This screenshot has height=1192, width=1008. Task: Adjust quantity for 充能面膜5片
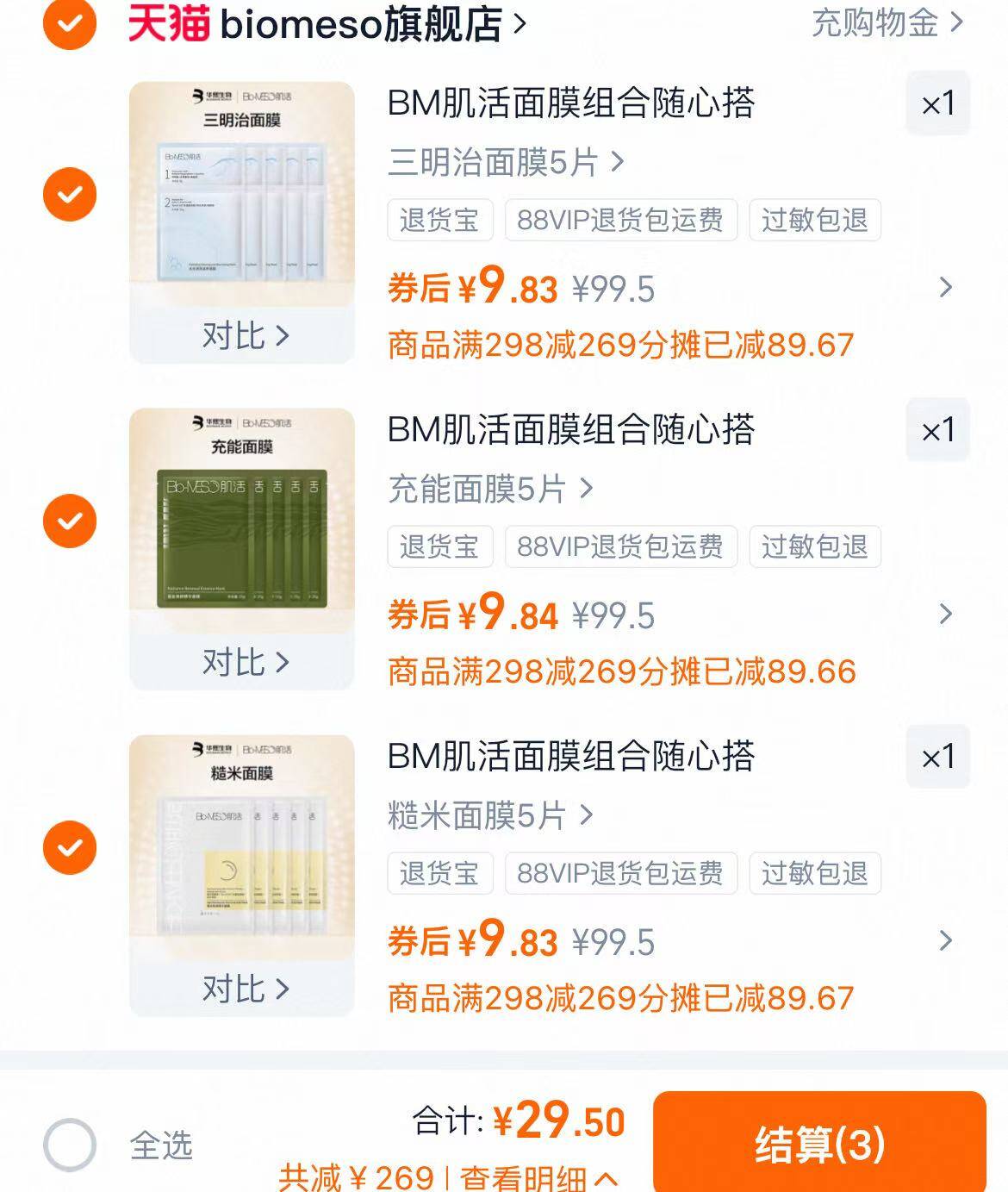(937, 431)
